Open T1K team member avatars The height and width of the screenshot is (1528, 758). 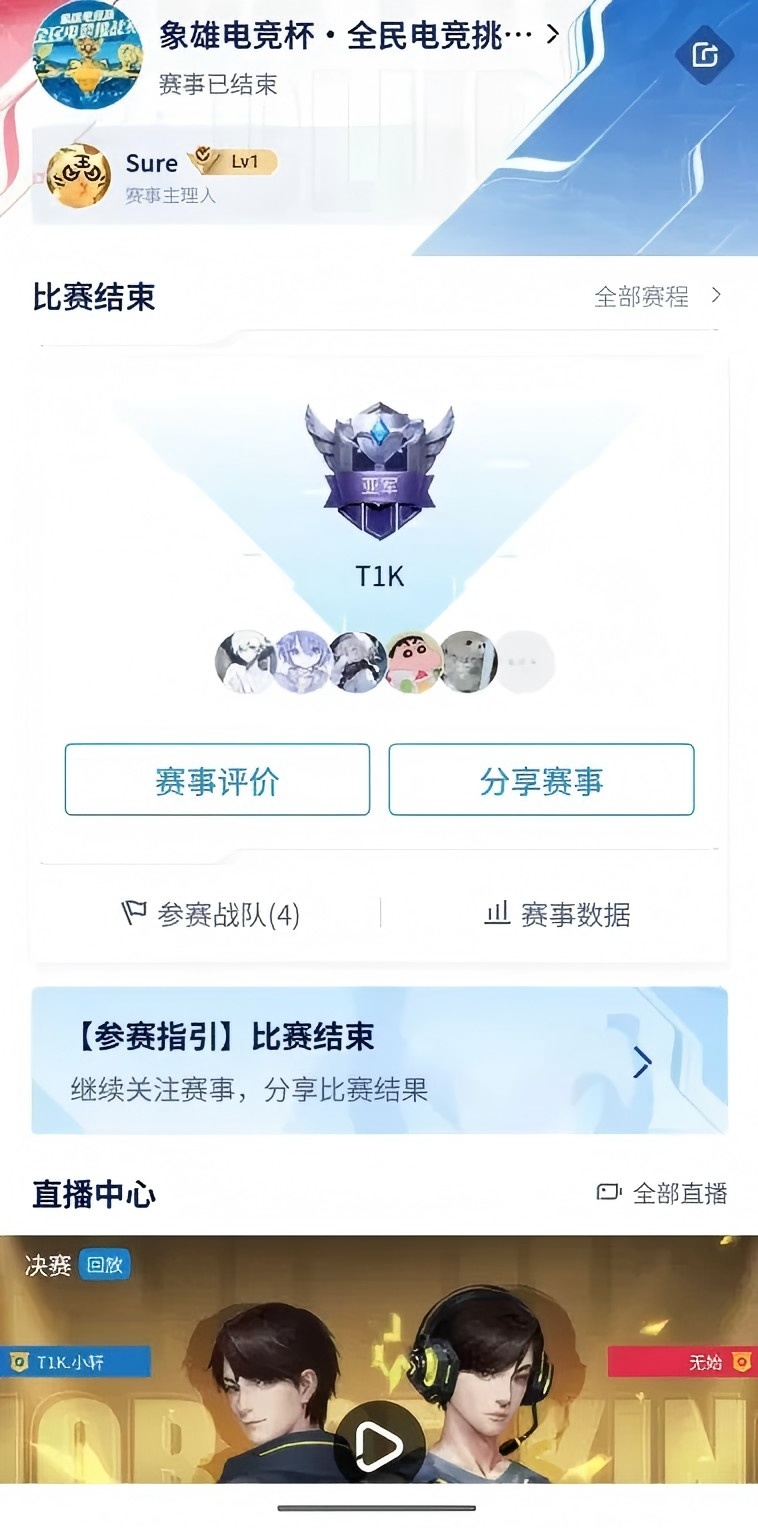point(384,662)
